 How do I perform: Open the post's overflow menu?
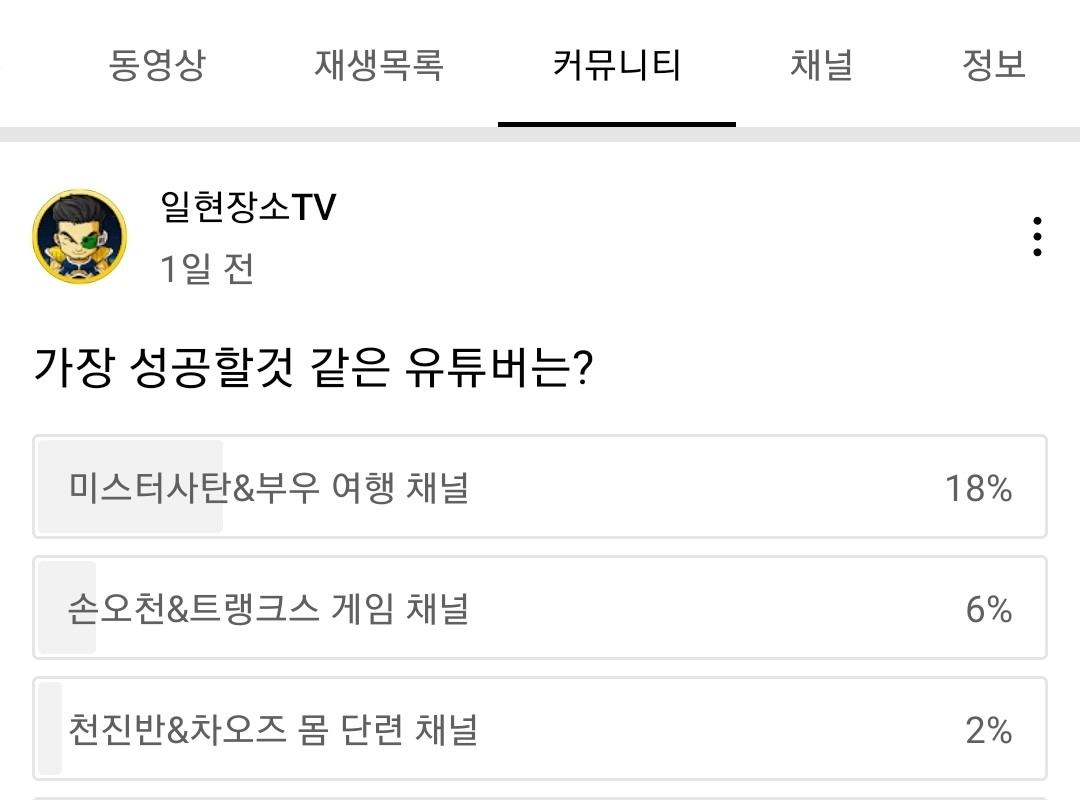coord(1038,237)
